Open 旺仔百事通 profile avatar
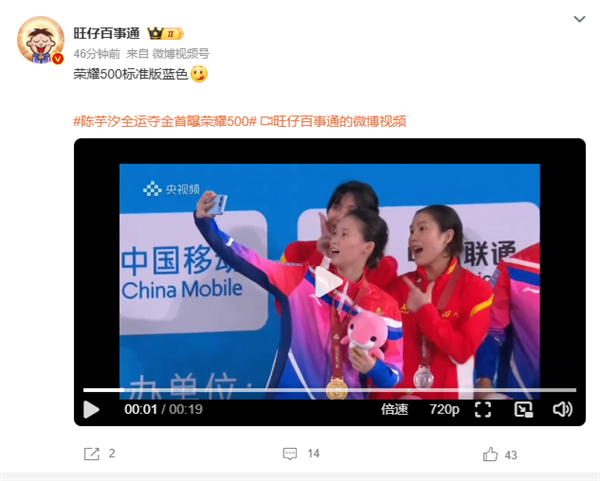The image size is (600, 481). (39, 41)
